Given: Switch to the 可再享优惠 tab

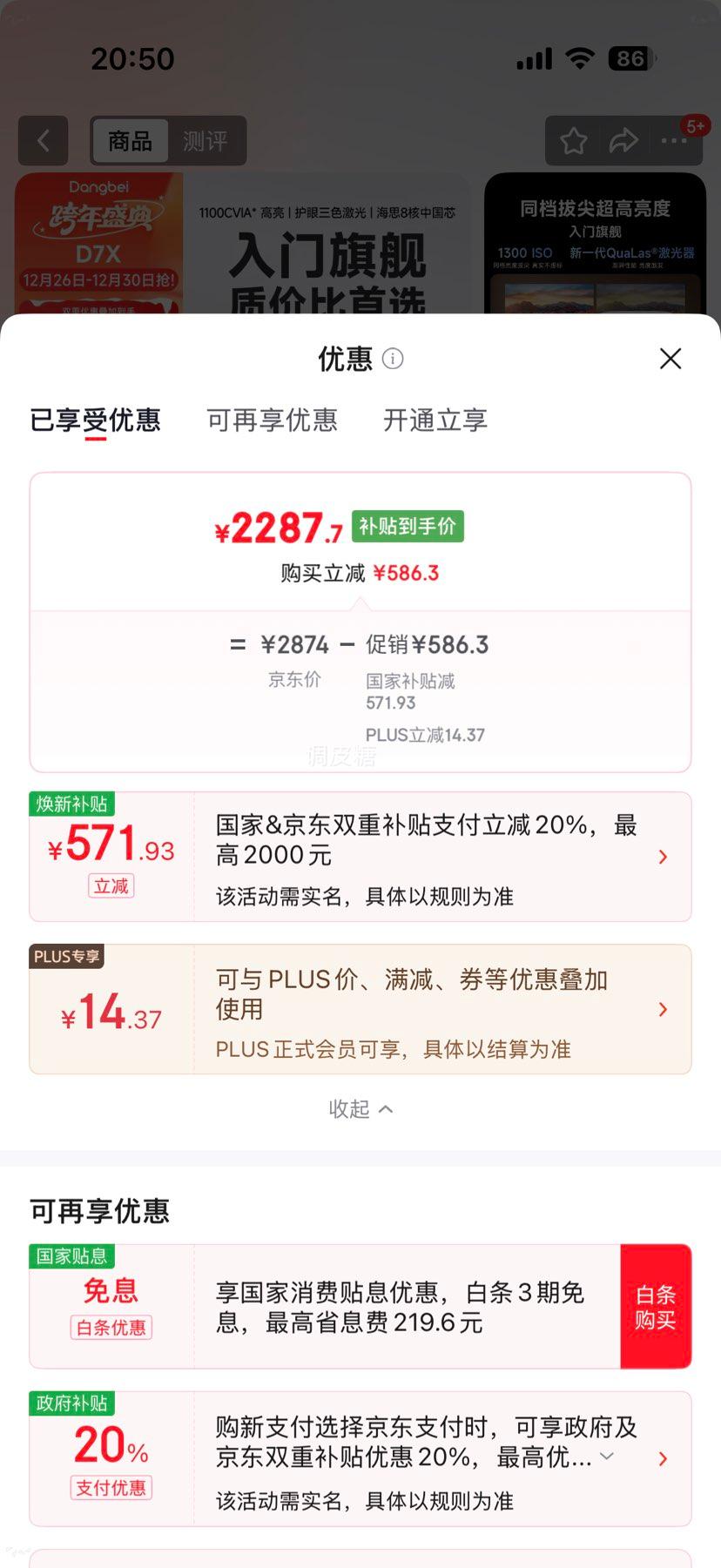Looking at the screenshot, I should coord(272,421).
